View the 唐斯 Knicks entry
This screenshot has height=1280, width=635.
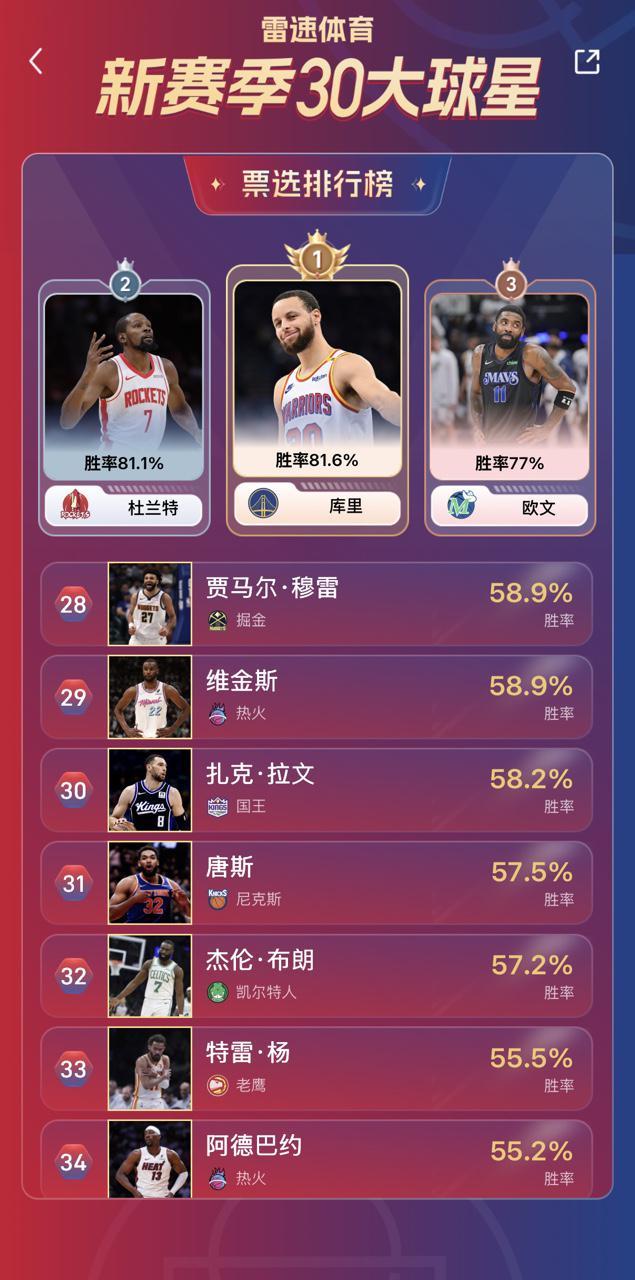click(316, 883)
